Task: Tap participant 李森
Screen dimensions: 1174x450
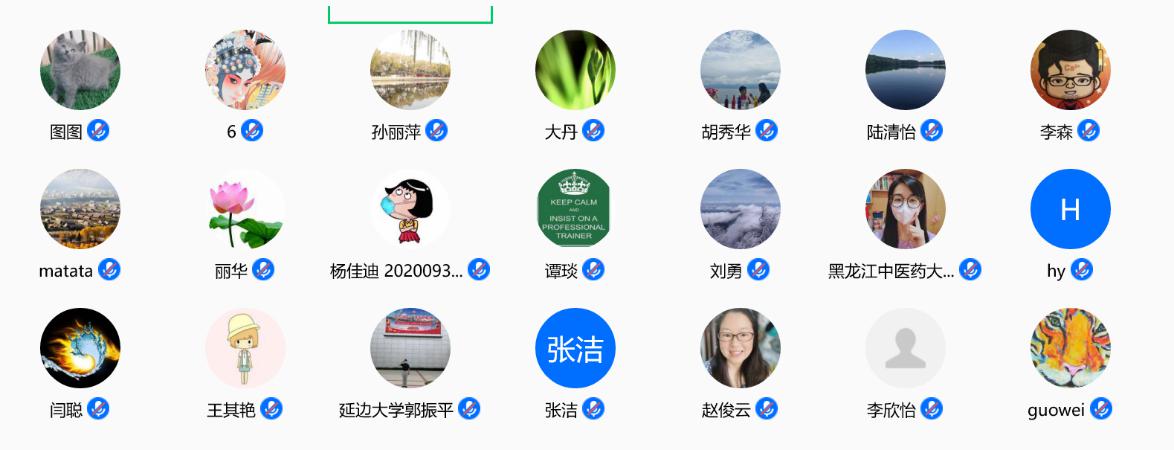Action: (x=1070, y=70)
